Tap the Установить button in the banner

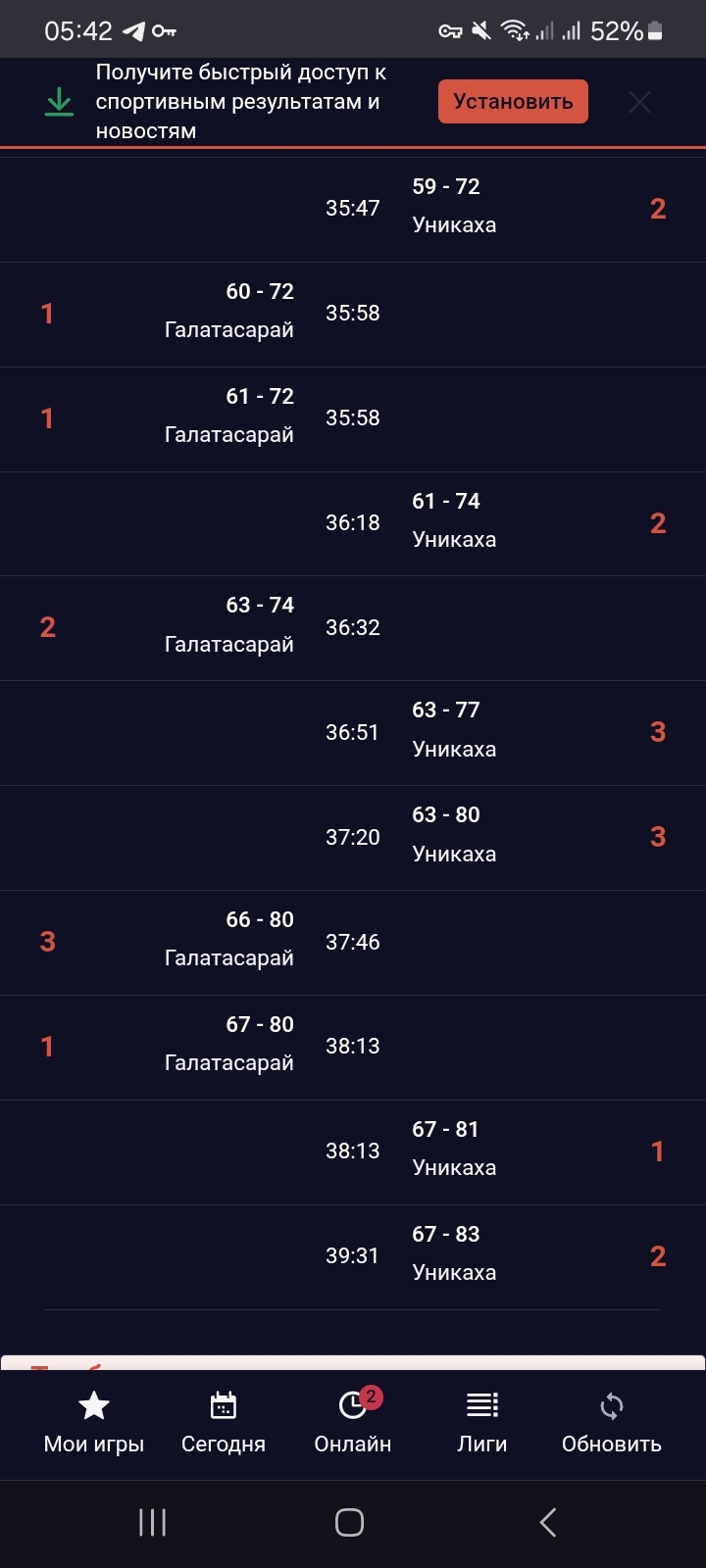[x=513, y=102]
